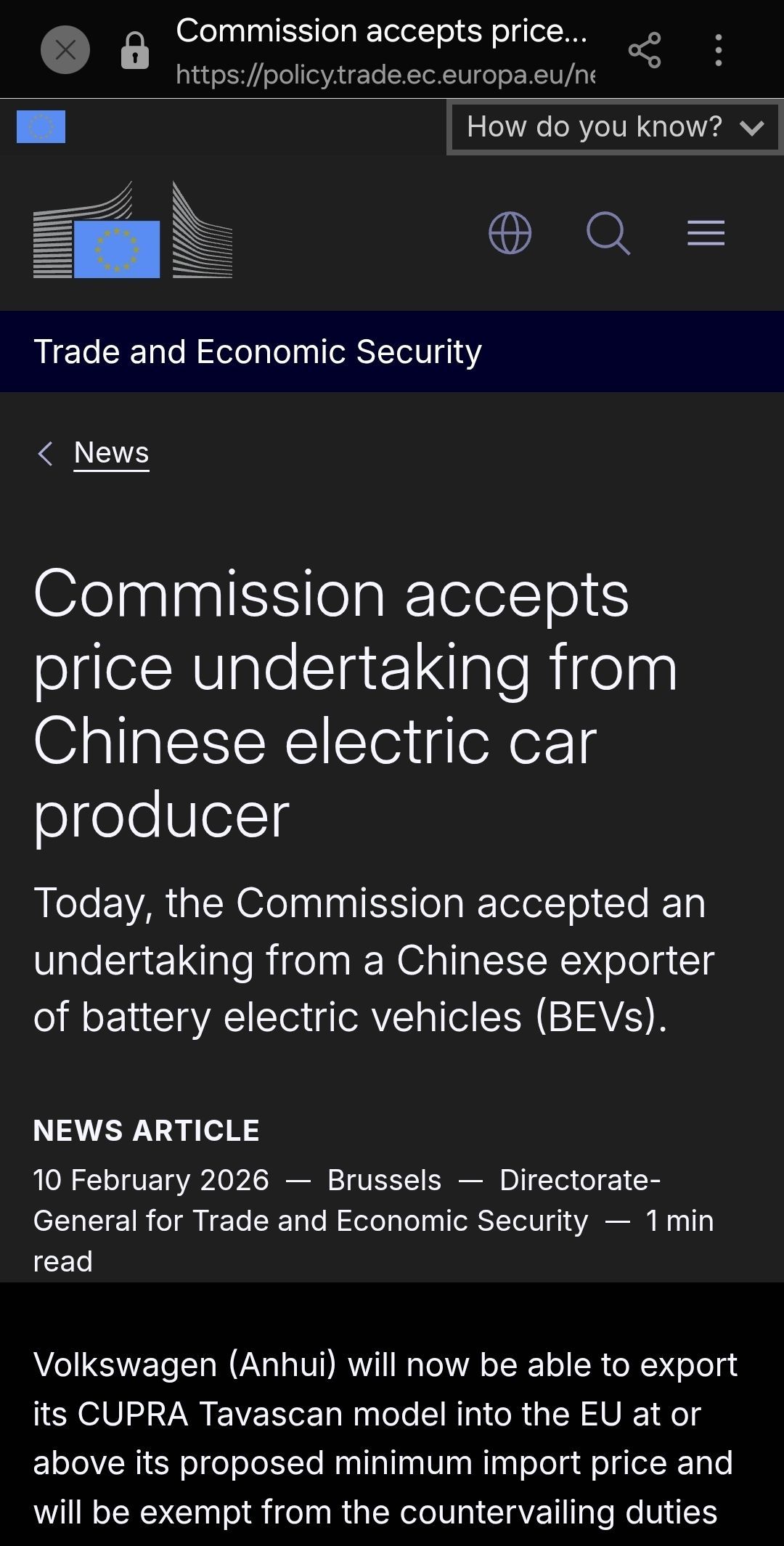Tap the European Commission logo
This screenshot has height=1546, width=784.
pos(133,231)
